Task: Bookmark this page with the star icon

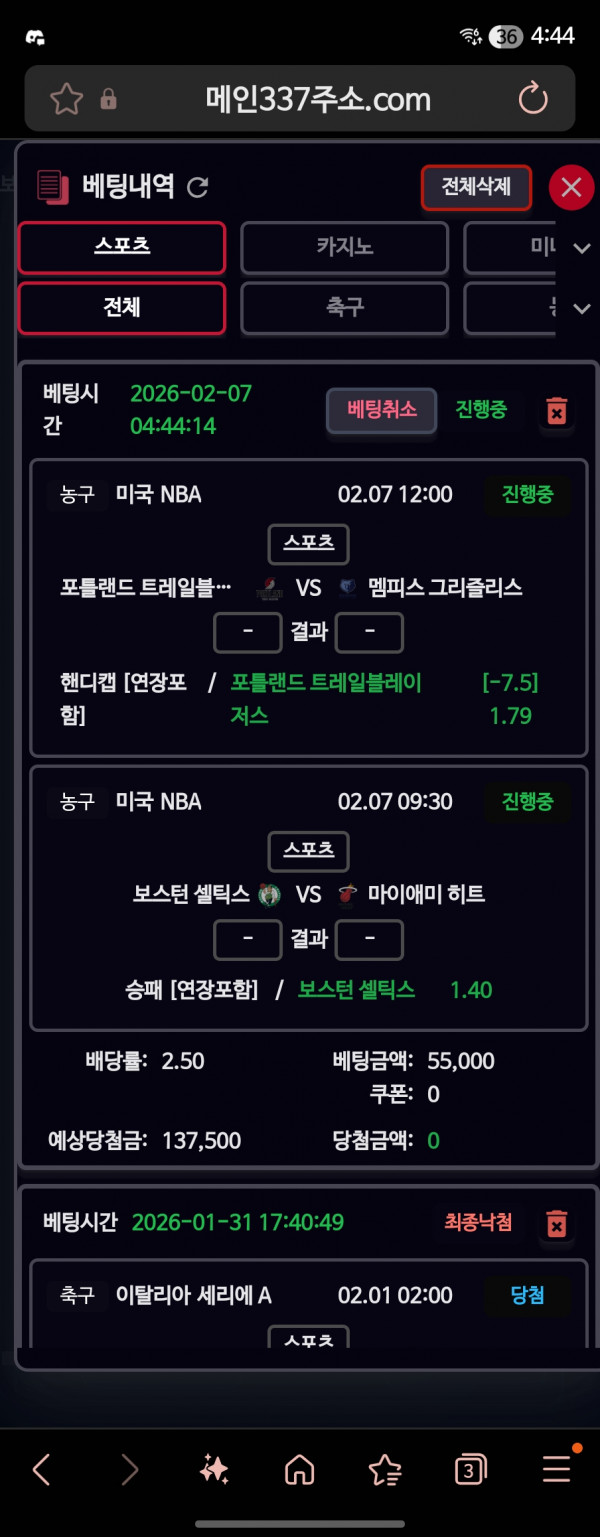Action: pos(66,99)
